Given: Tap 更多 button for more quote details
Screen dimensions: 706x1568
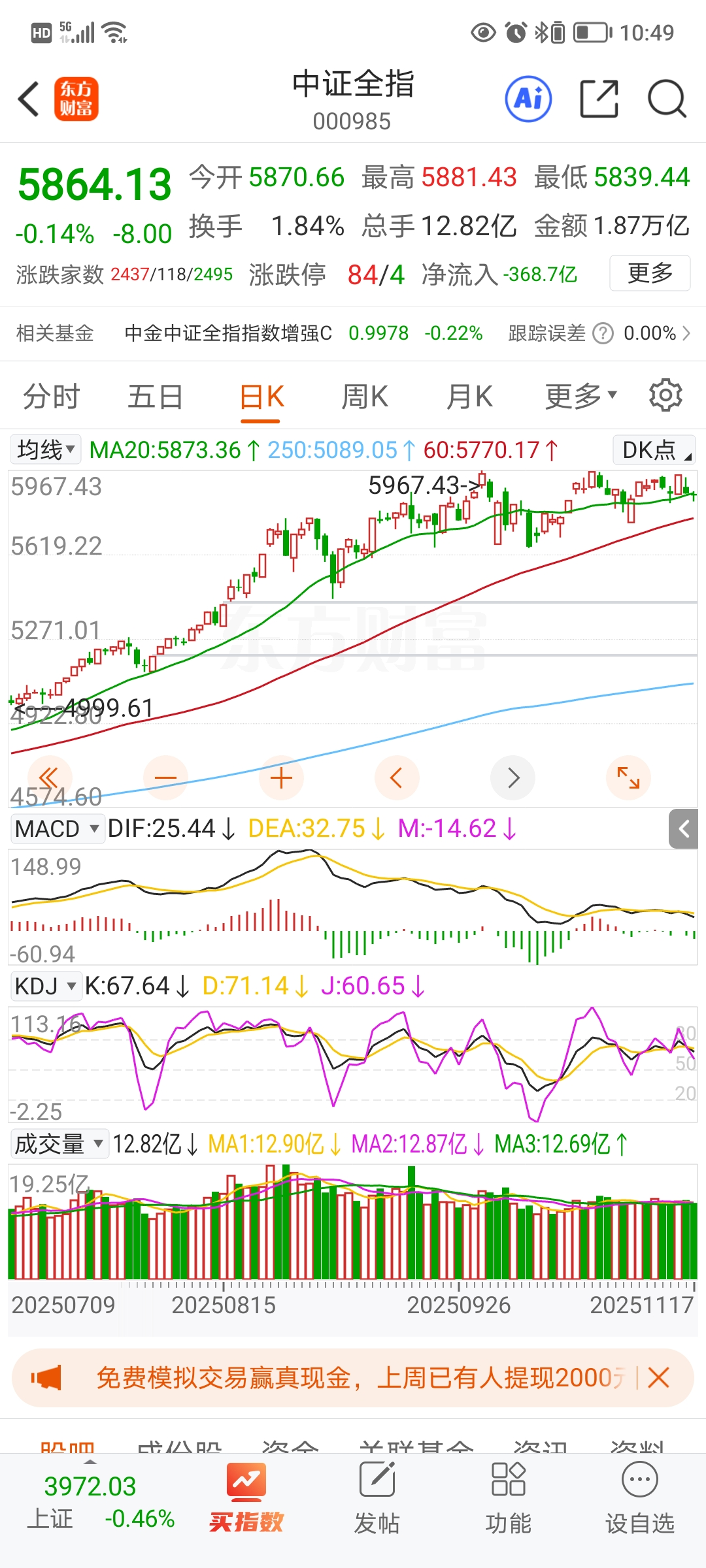Looking at the screenshot, I should pyautogui.click(x=649, y=273).
